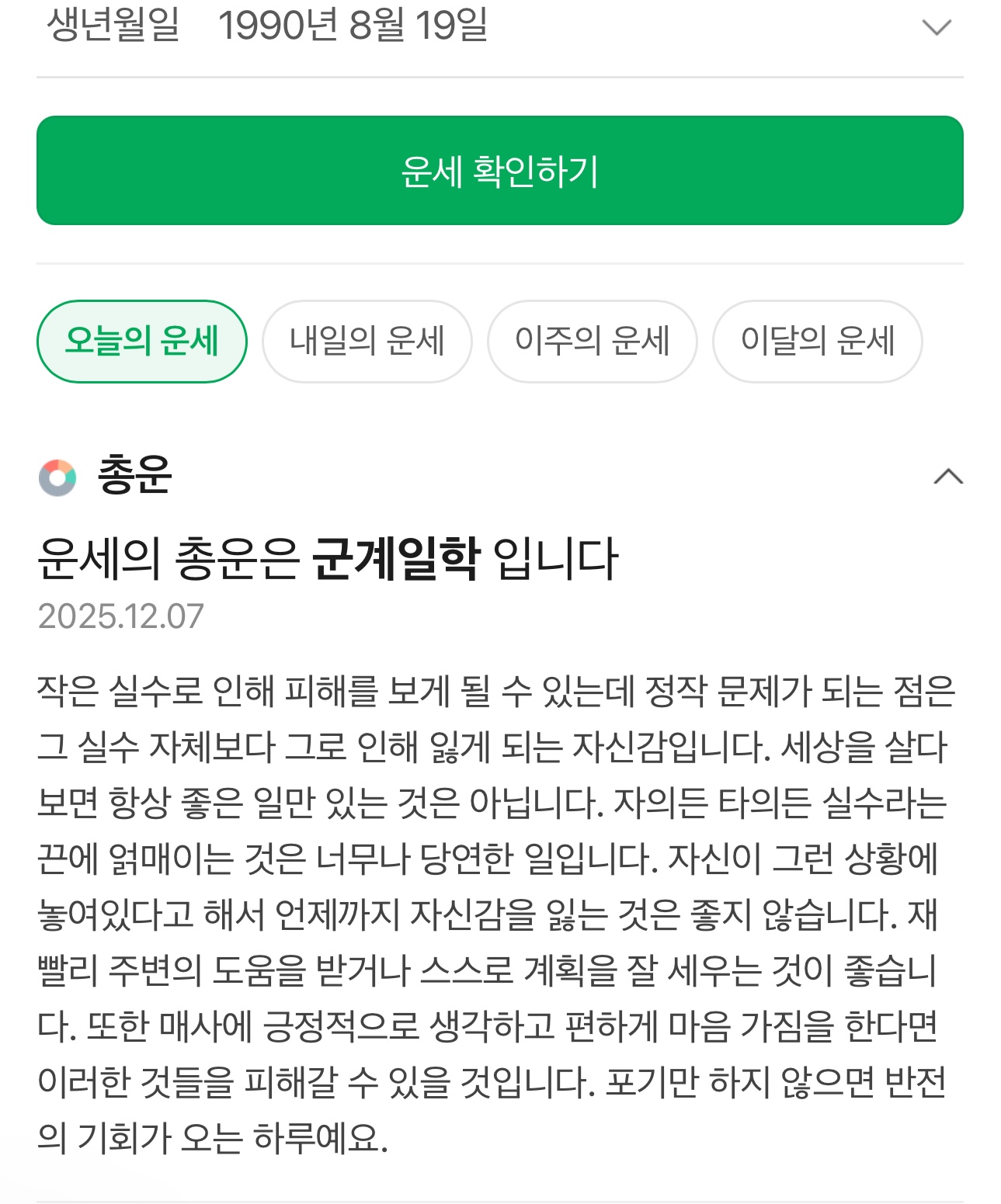Open the 생년월일 birthdate dropdown

click(x=936, y=28)
